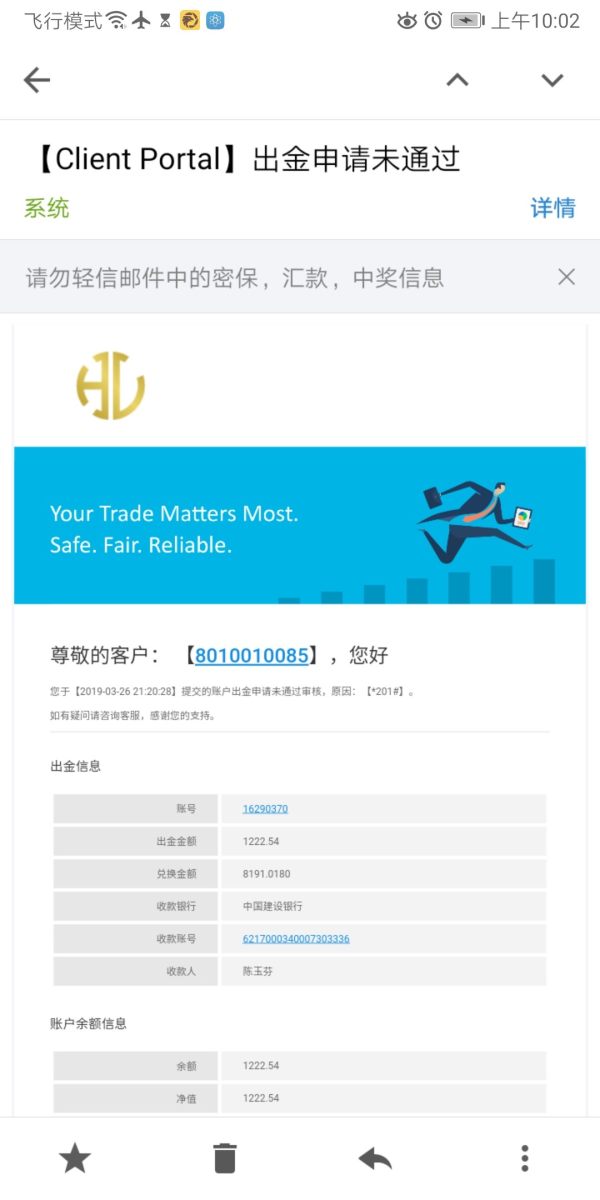Star this email
Image resolution: width=600 pixels, height=1200 pixels.
click(75, 1158)
